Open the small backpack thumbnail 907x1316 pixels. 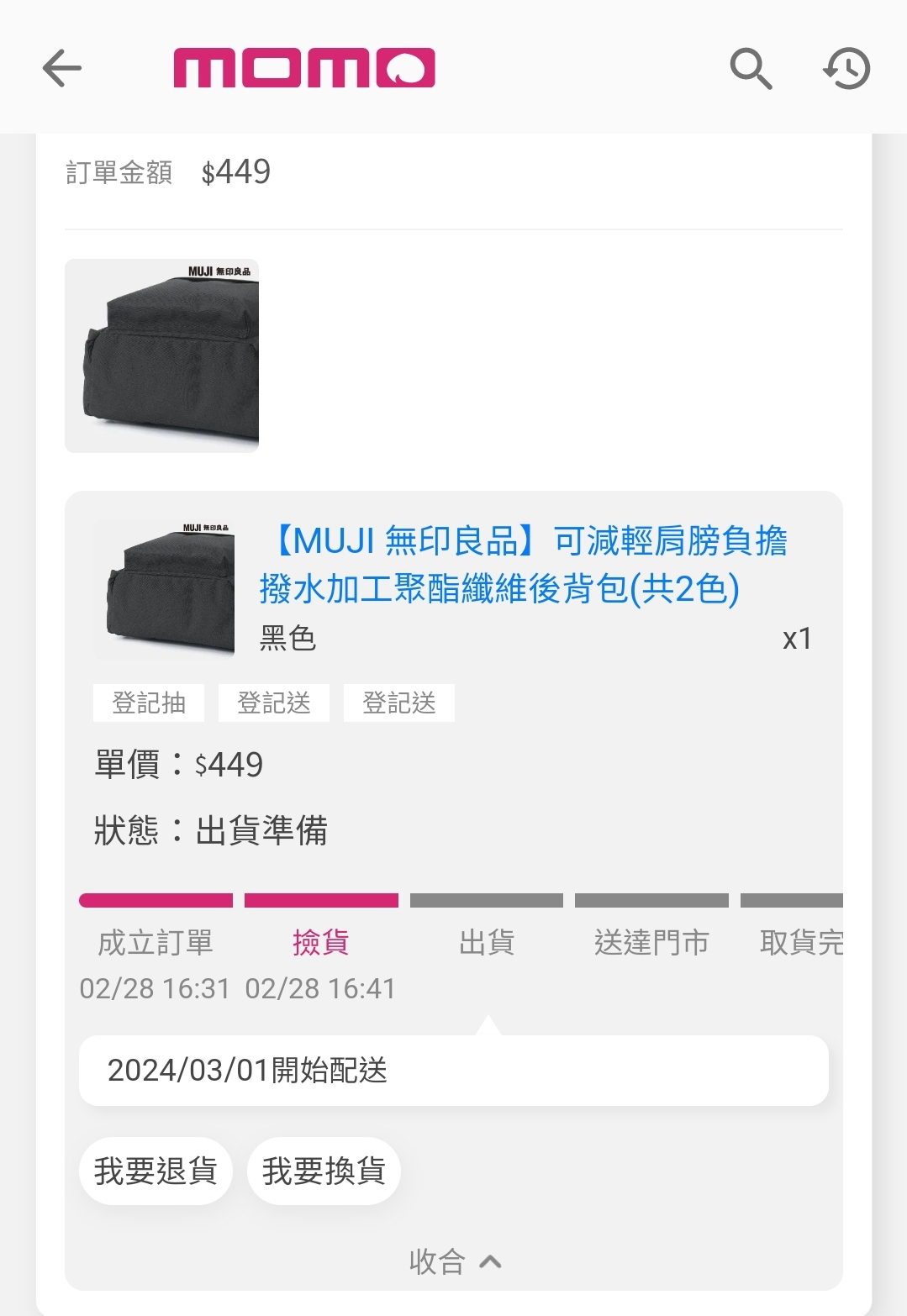[164, 590]
